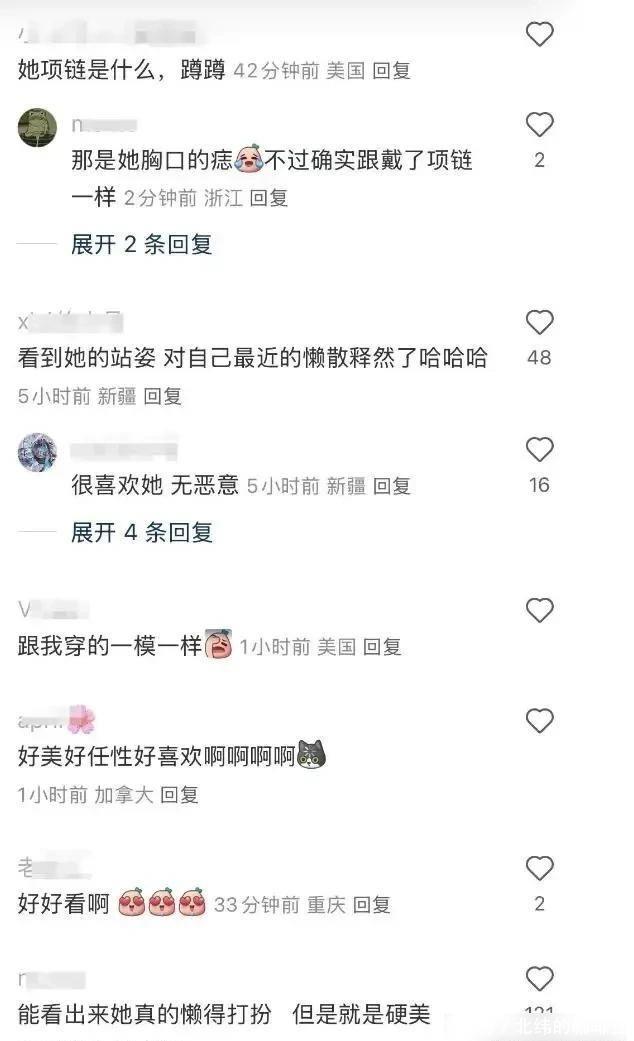Like the 懒得打扮 但是就是硬美 comment

[539, 979]
